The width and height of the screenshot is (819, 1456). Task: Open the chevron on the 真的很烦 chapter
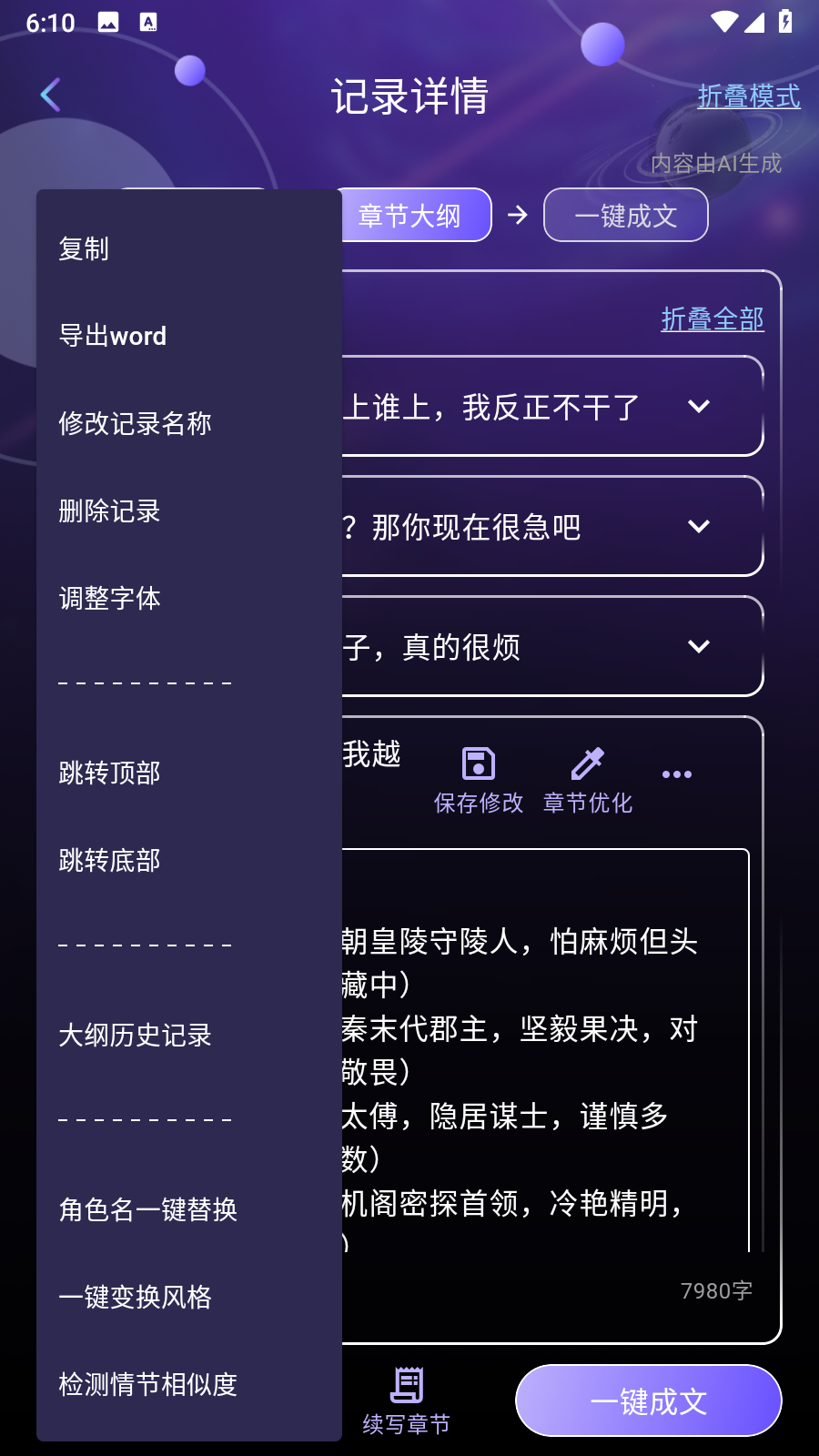tap(698, 646)
